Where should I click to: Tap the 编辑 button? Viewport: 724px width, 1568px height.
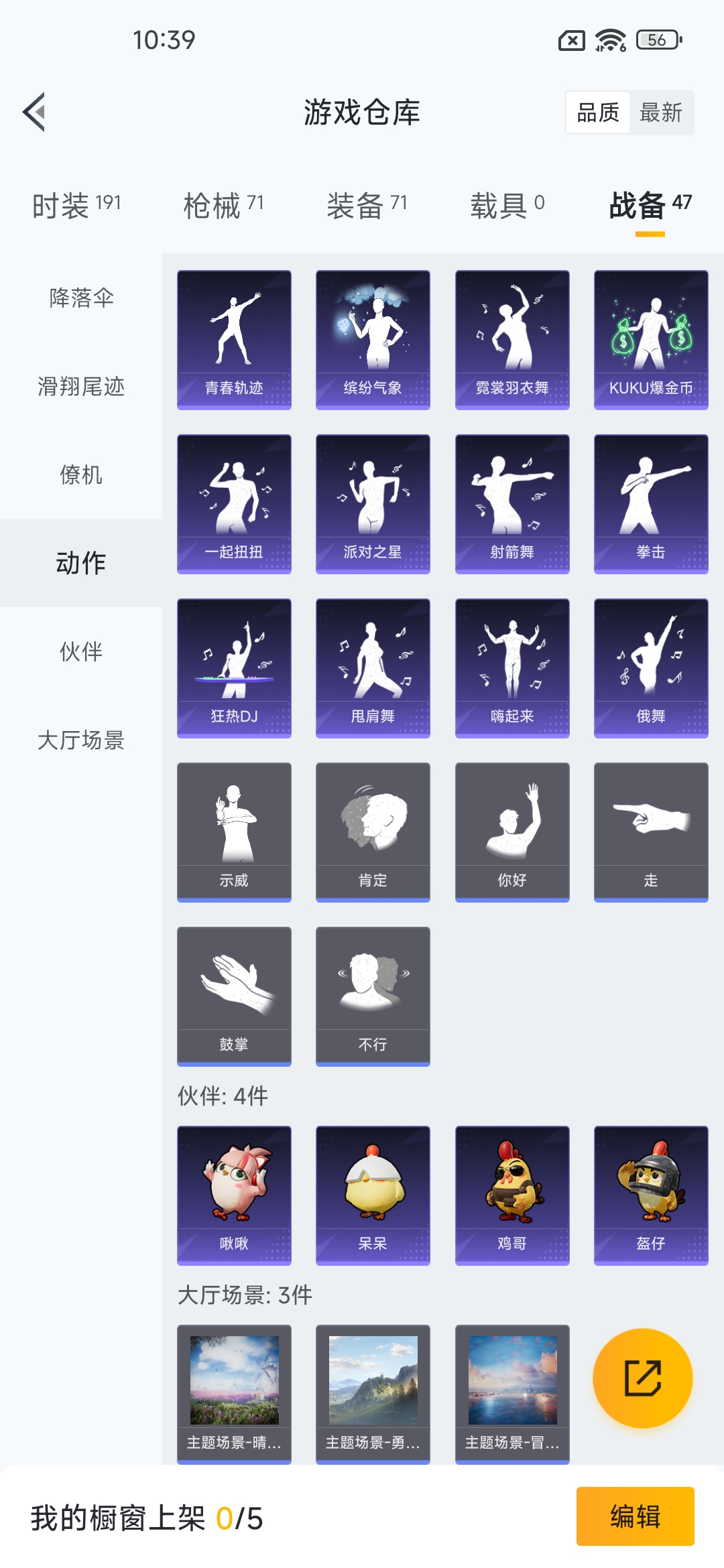click(635, 1516)
